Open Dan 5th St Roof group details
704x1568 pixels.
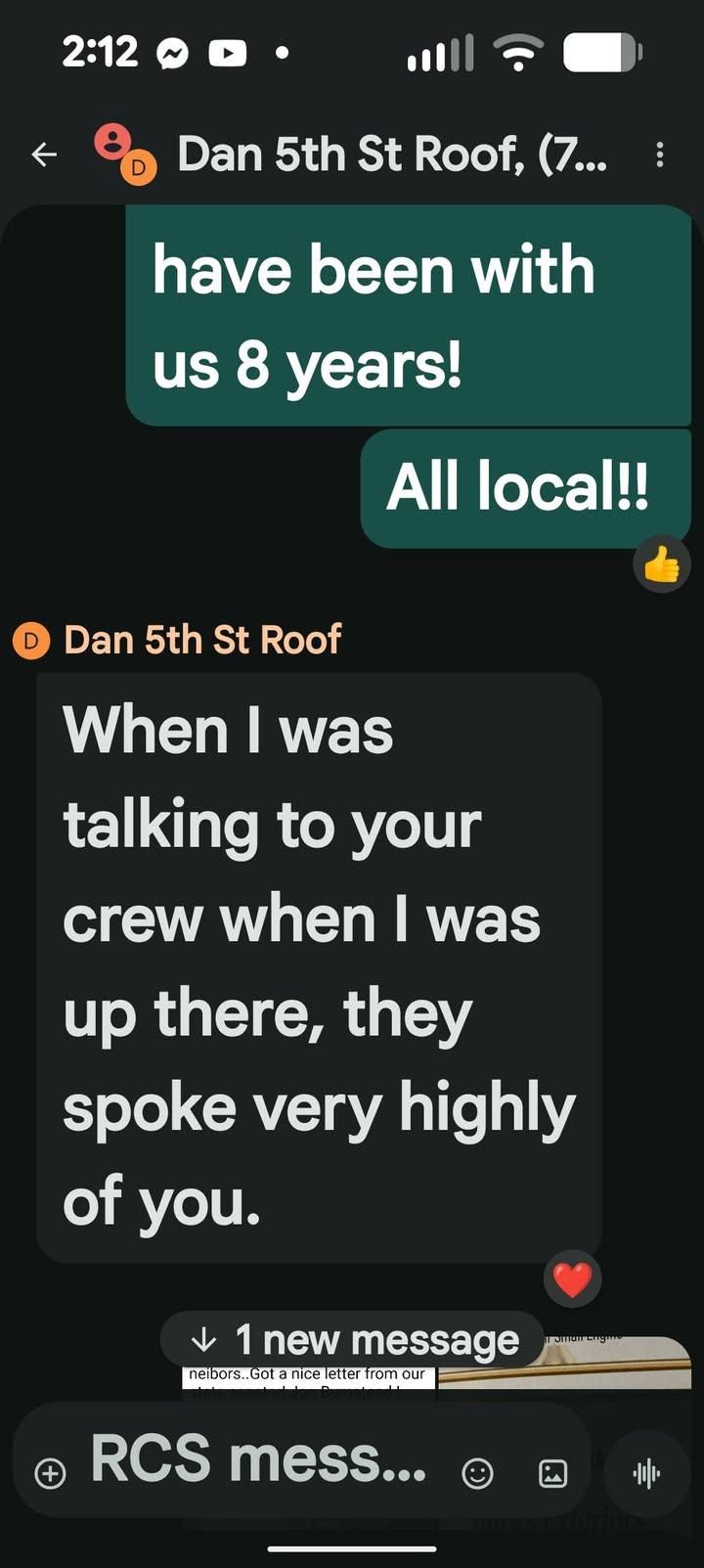click(x=391, y=155)
